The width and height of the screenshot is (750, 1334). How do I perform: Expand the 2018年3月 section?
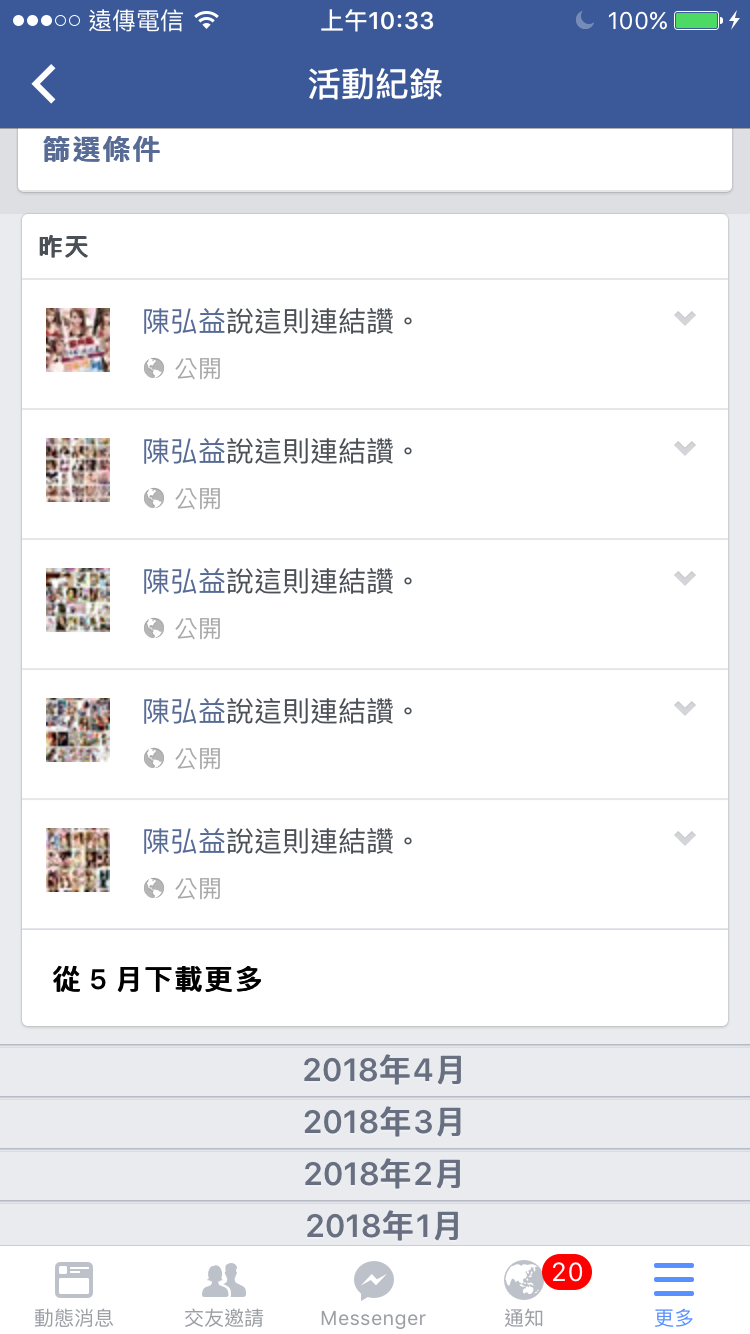(x=383, y=1122)
